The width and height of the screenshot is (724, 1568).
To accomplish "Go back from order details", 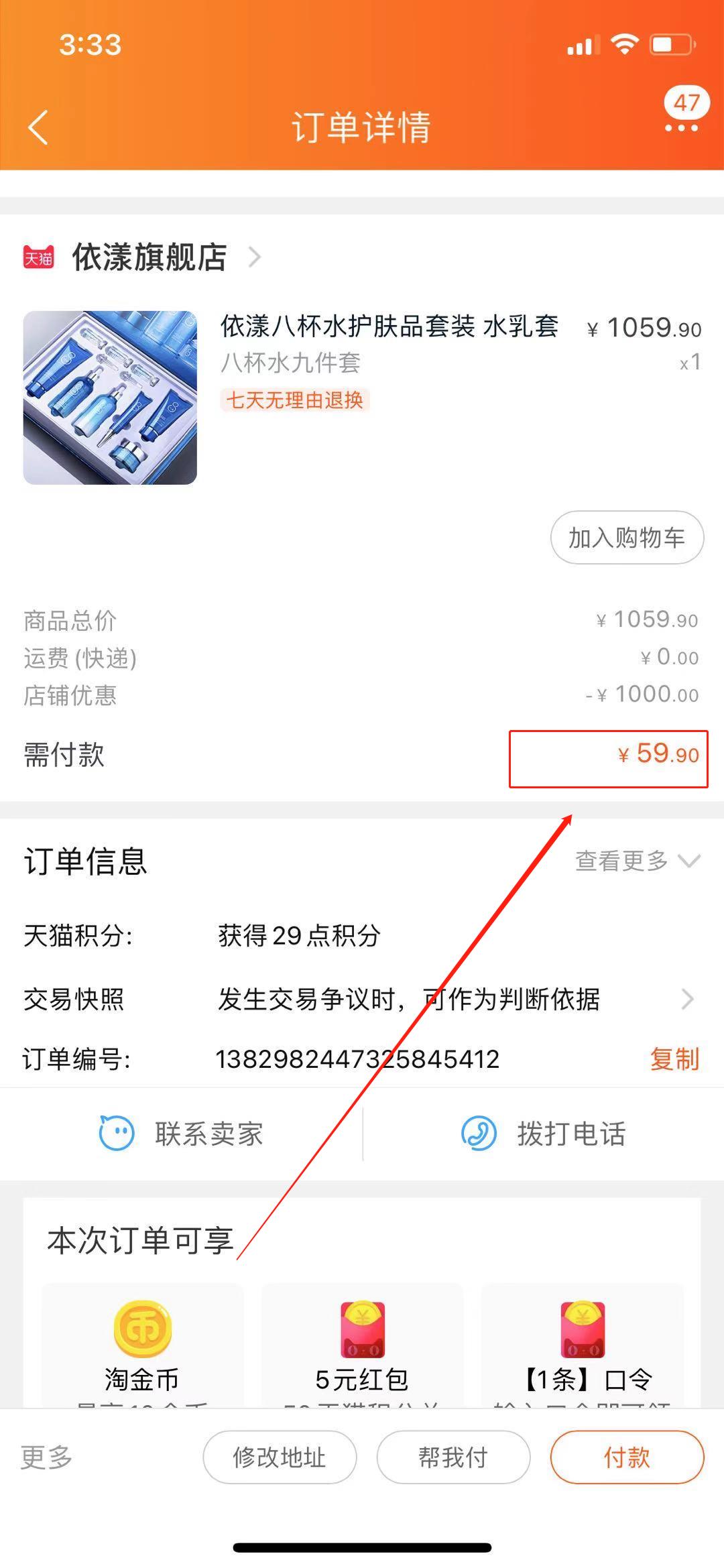I will tap(39, 127).
